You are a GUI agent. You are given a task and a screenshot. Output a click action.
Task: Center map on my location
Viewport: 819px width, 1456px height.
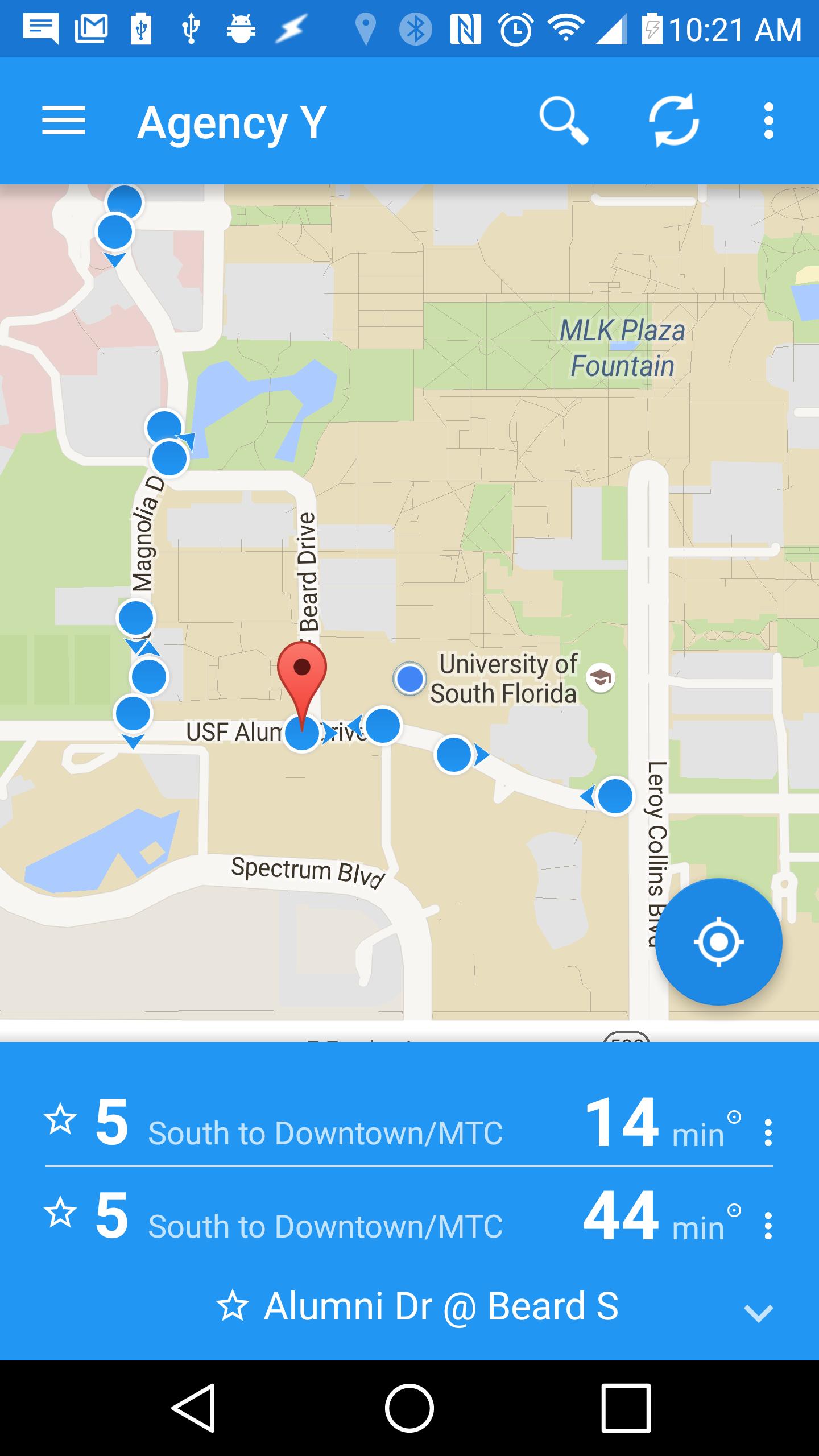point(718,942)
